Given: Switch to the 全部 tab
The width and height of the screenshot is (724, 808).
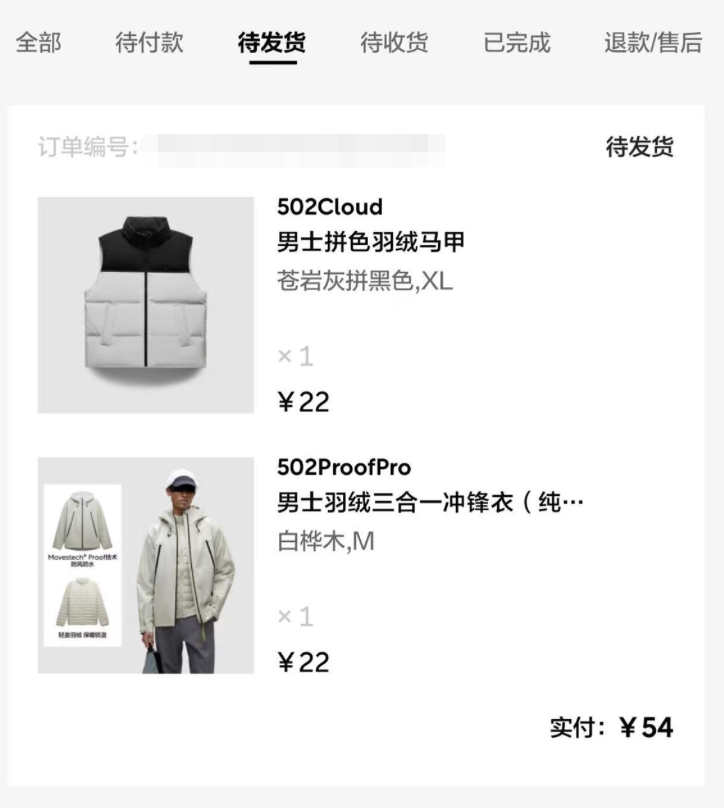Looking at the screenshot, I should [x=39, y=43].
